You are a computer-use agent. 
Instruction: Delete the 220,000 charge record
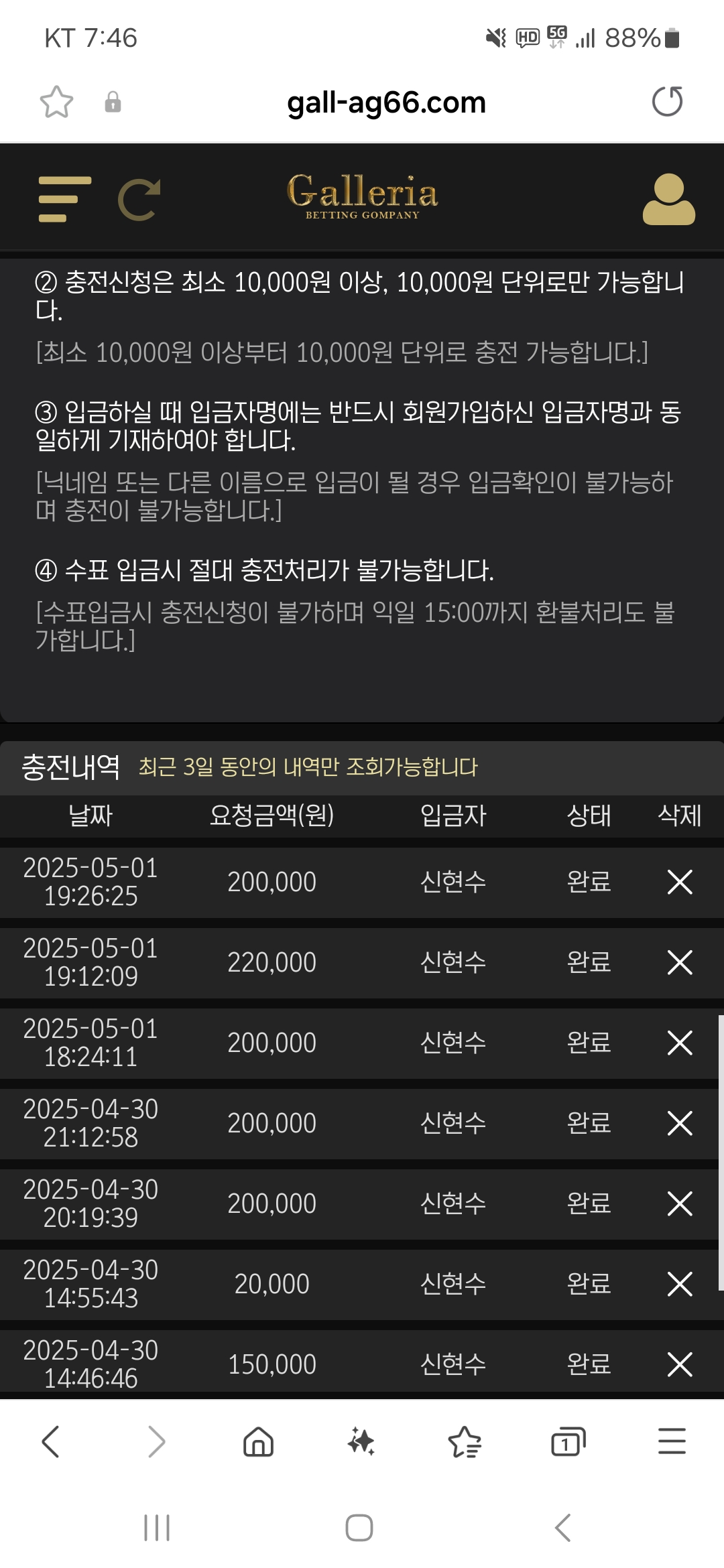click(x=680, y=962)
